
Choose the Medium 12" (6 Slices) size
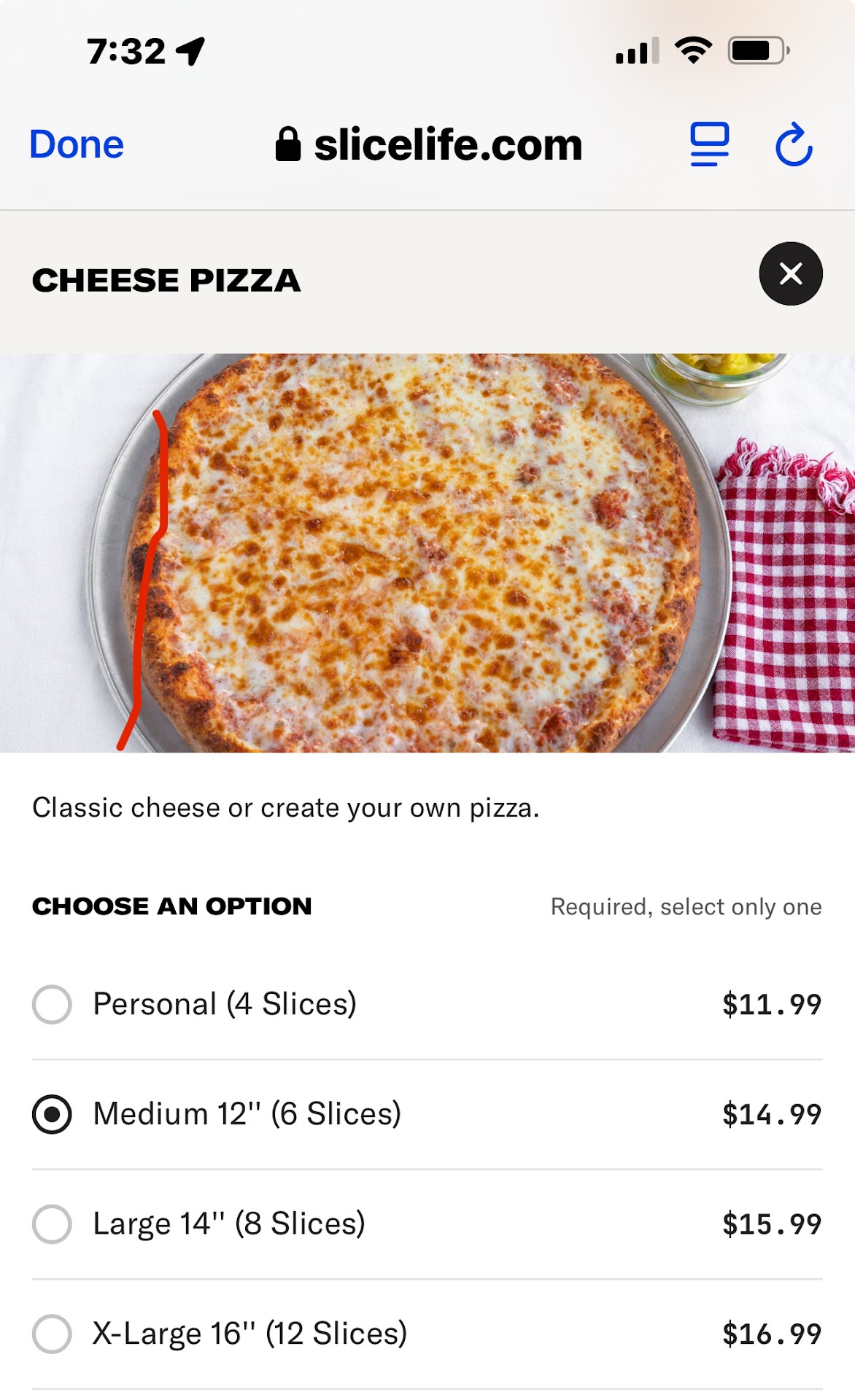[x=52, y=1114]
